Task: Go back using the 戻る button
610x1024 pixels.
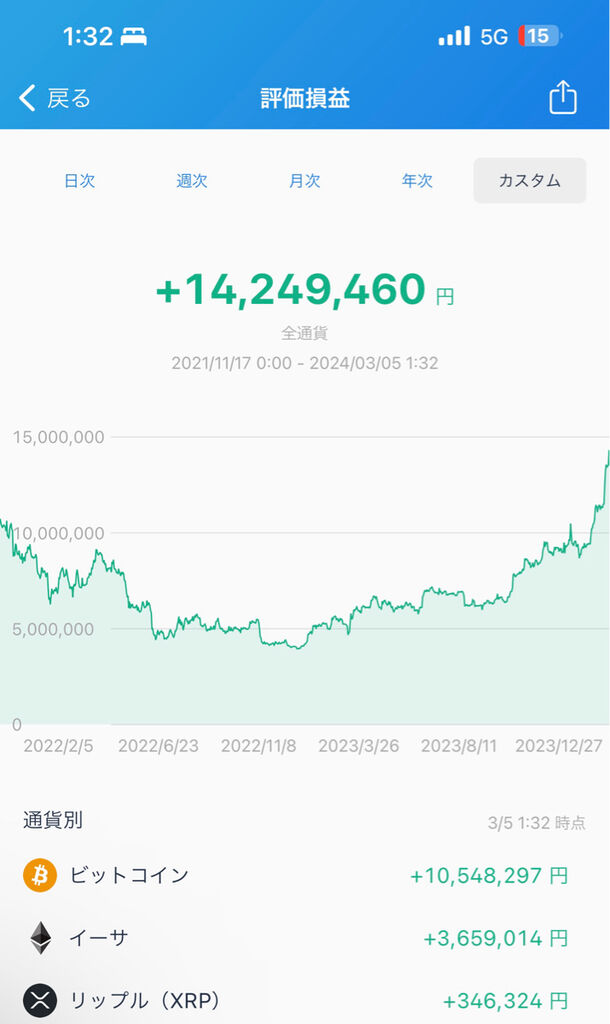Action: pos(55,98)
